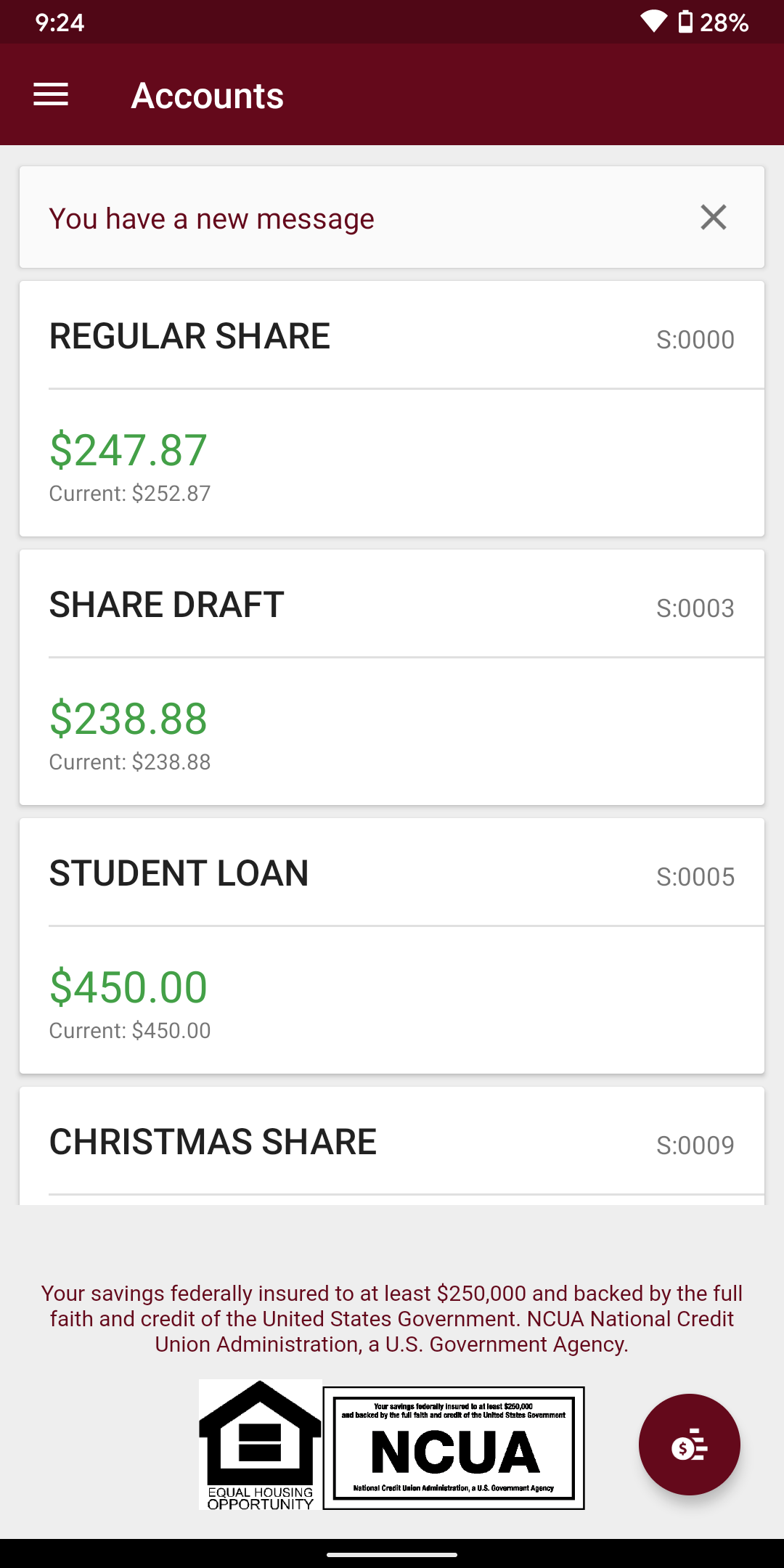This screenshot has width=784, height=1568.
Task: Open the new message notification
Action: pyautogui.click(x=211, y=219)
